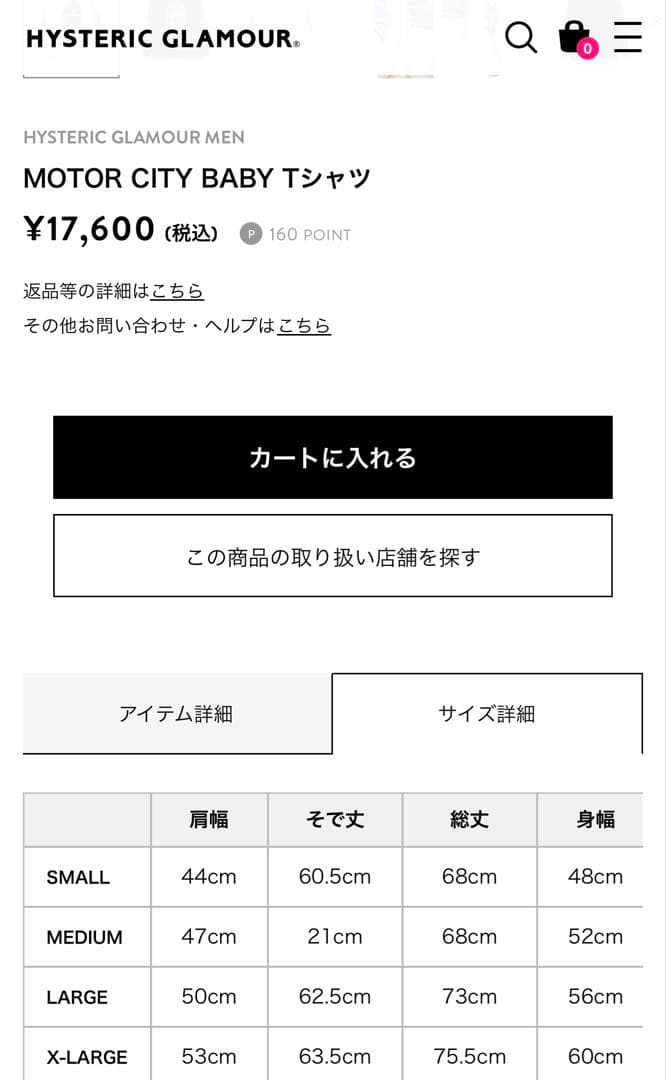This screenshot has width=666, height=1080.
Task: Open the こちら link for inquiries and help
Action: coord(304,325)
